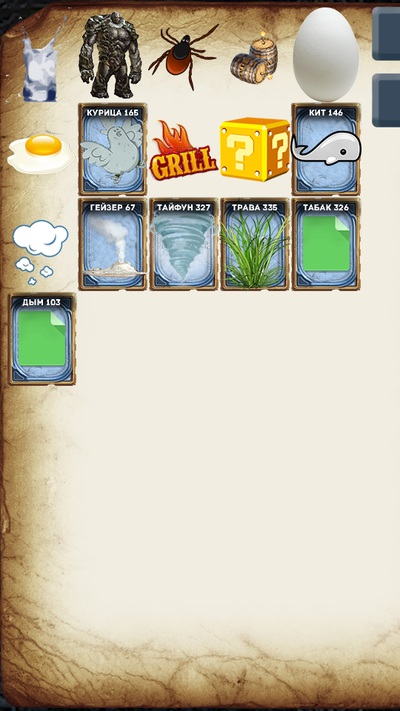Select the white egg element
This screenshot has height=711, width=400.
coord(326,54)
